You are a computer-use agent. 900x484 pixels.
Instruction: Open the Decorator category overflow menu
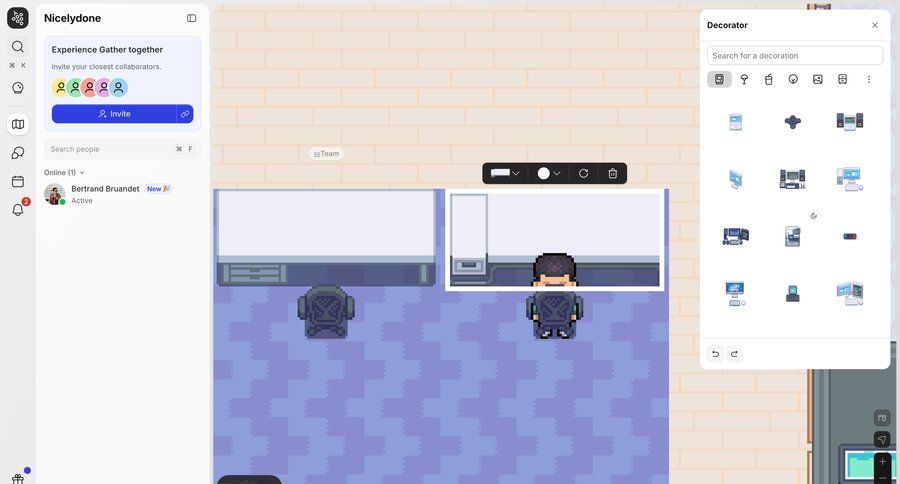click(x=869, y=79)
